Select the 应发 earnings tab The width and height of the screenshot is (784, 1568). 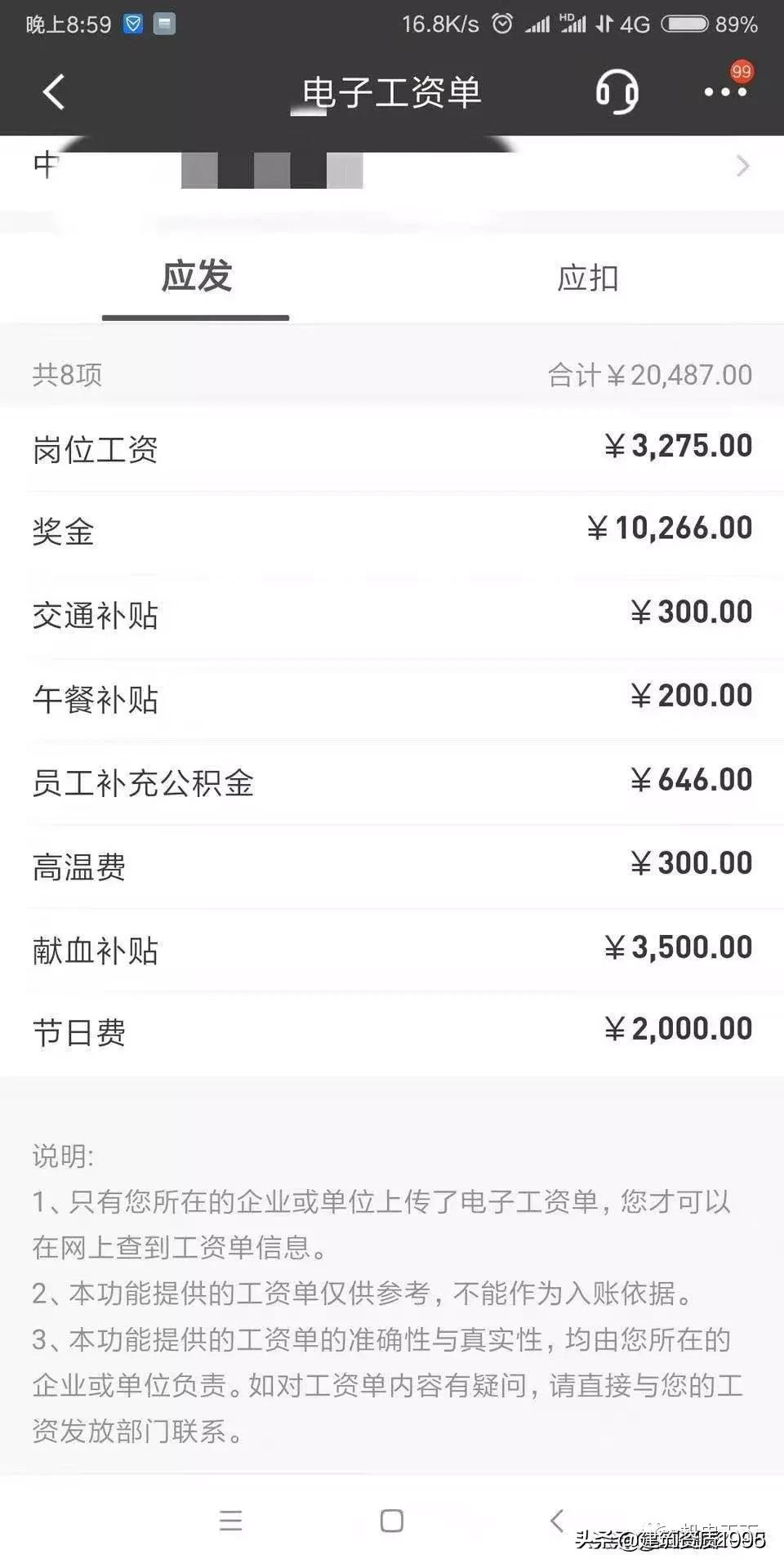pyautogui.click(x=194, y=278)
